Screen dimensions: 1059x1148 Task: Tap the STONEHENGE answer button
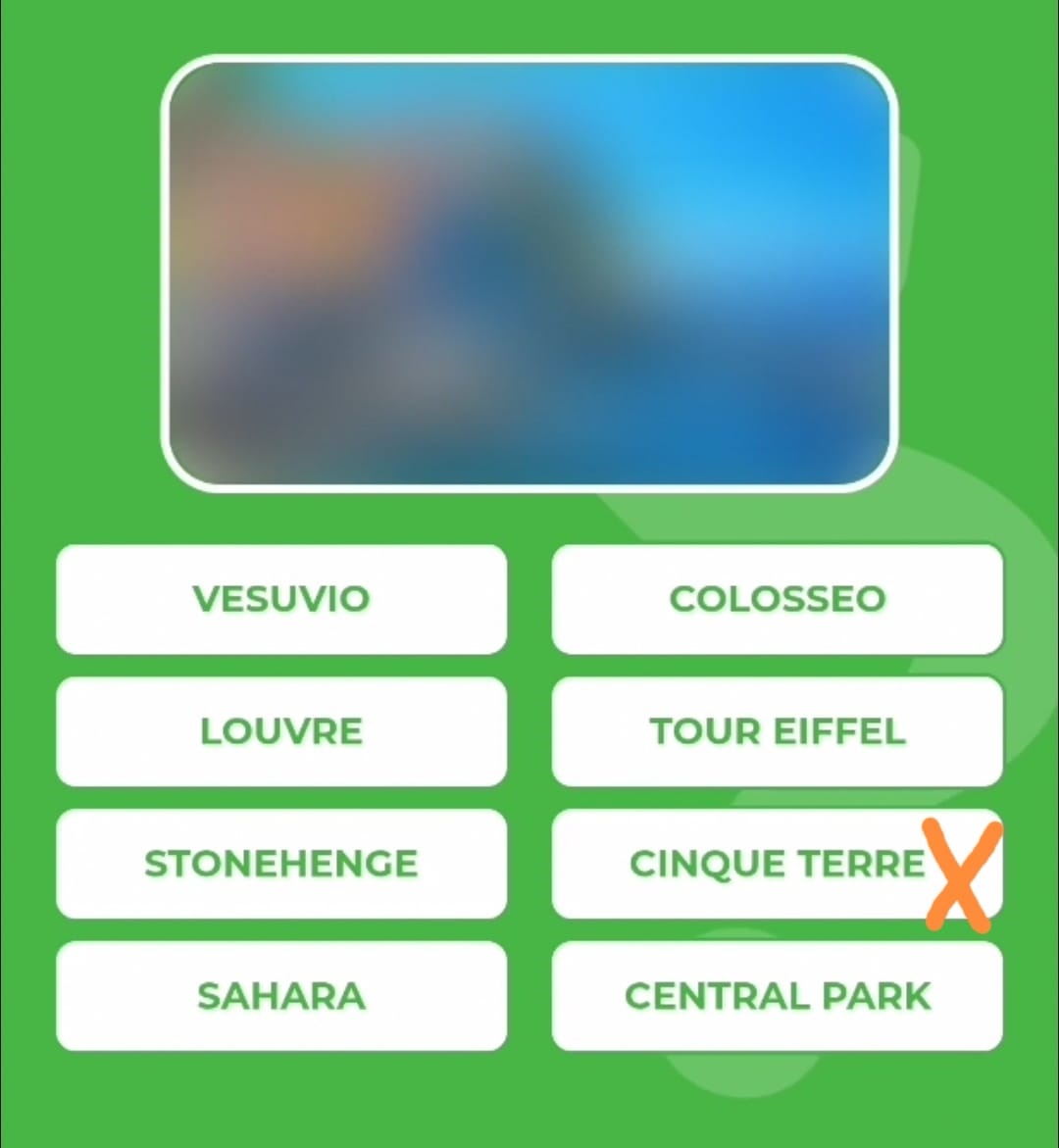click(281, 864)
